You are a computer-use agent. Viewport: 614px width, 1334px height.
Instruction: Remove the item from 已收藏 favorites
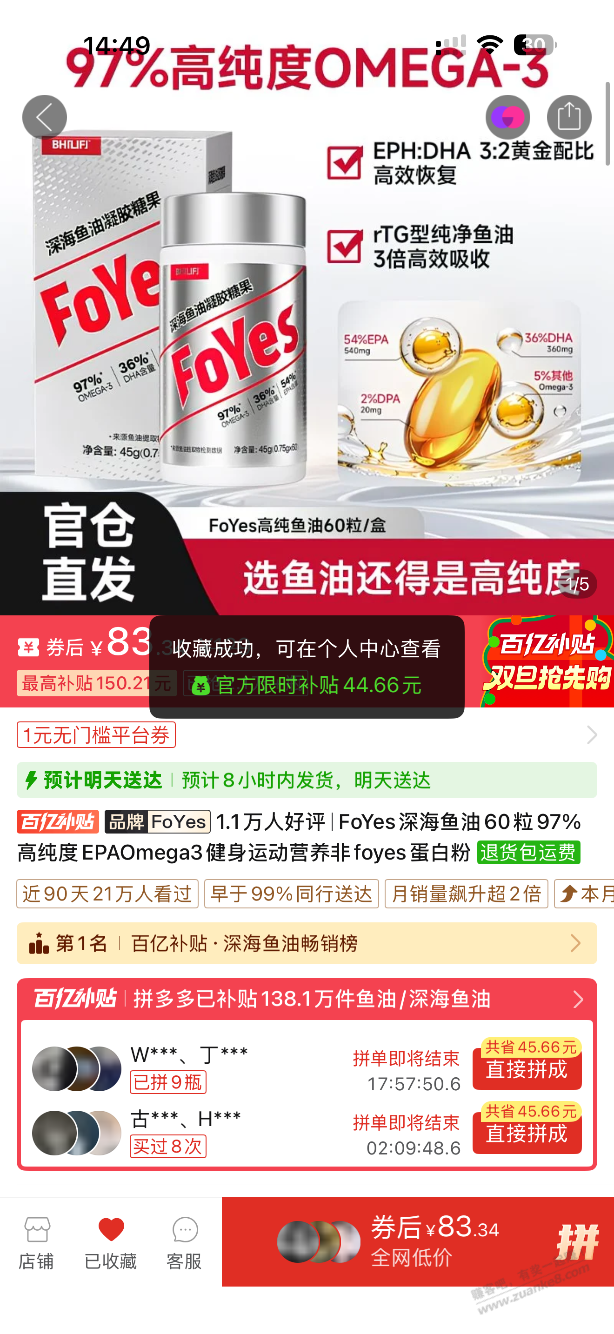click(110, 1243)
